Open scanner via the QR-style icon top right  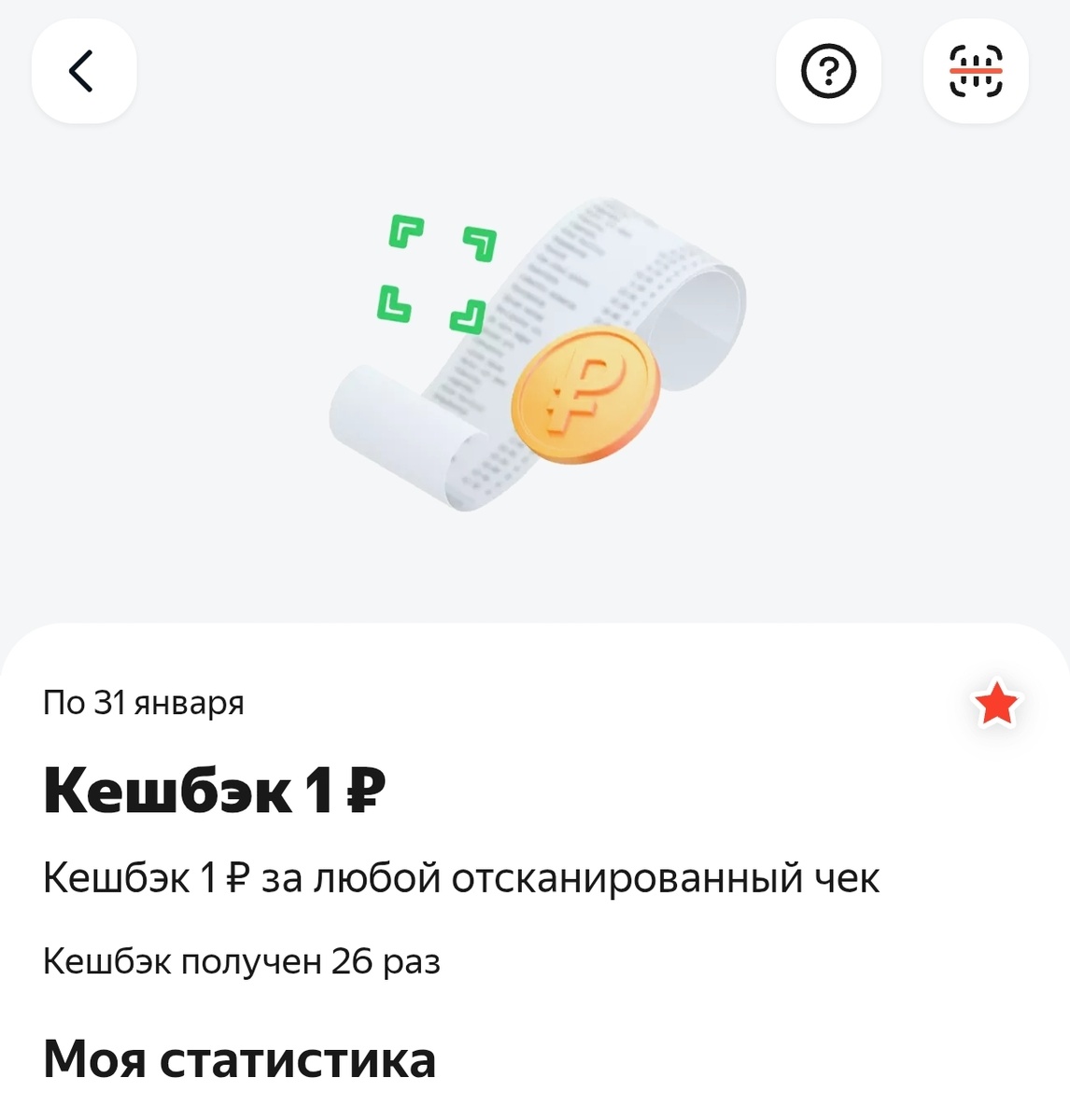click(976, 71)
